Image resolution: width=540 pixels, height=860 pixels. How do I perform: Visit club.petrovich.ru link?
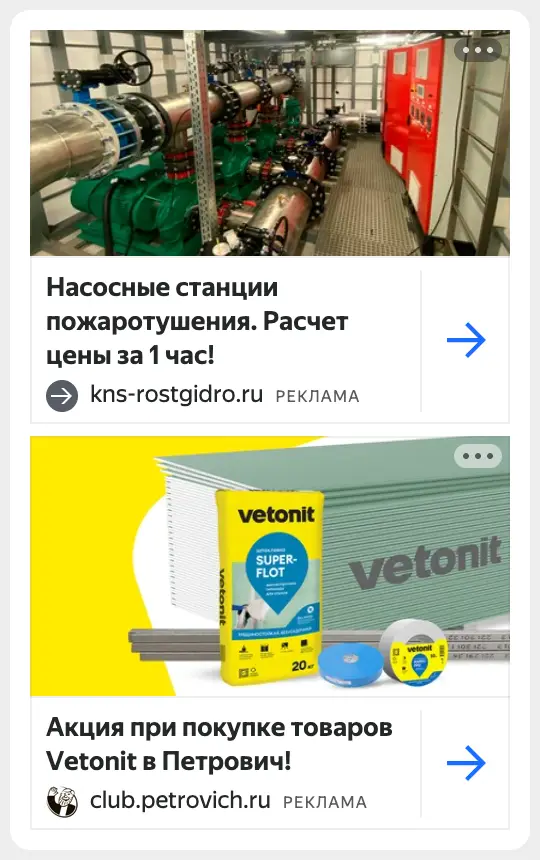coord(180,801)
